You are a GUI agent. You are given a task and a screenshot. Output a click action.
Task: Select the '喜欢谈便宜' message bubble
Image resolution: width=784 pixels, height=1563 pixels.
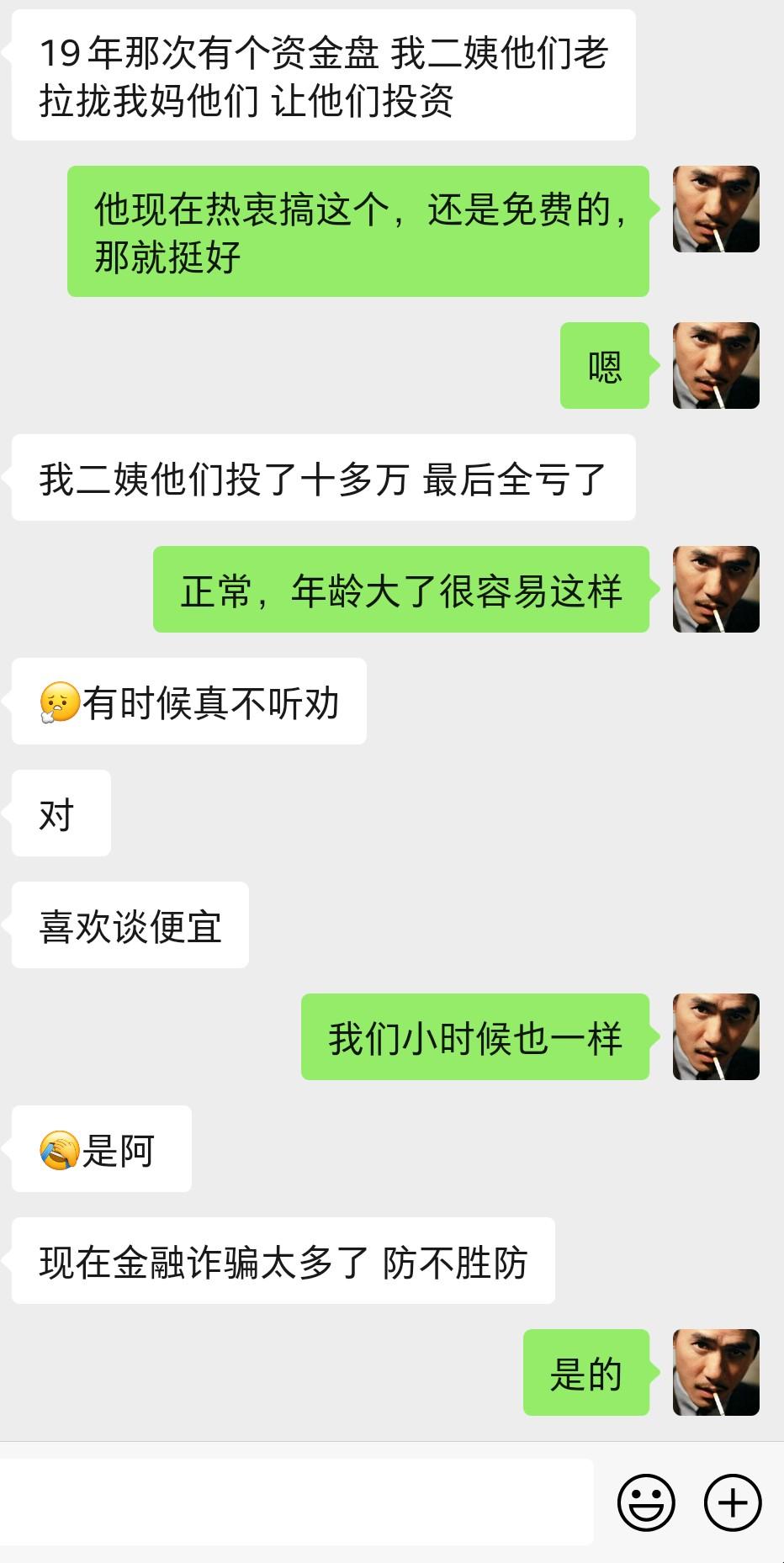pyautogui.click(x=130, y=925)
